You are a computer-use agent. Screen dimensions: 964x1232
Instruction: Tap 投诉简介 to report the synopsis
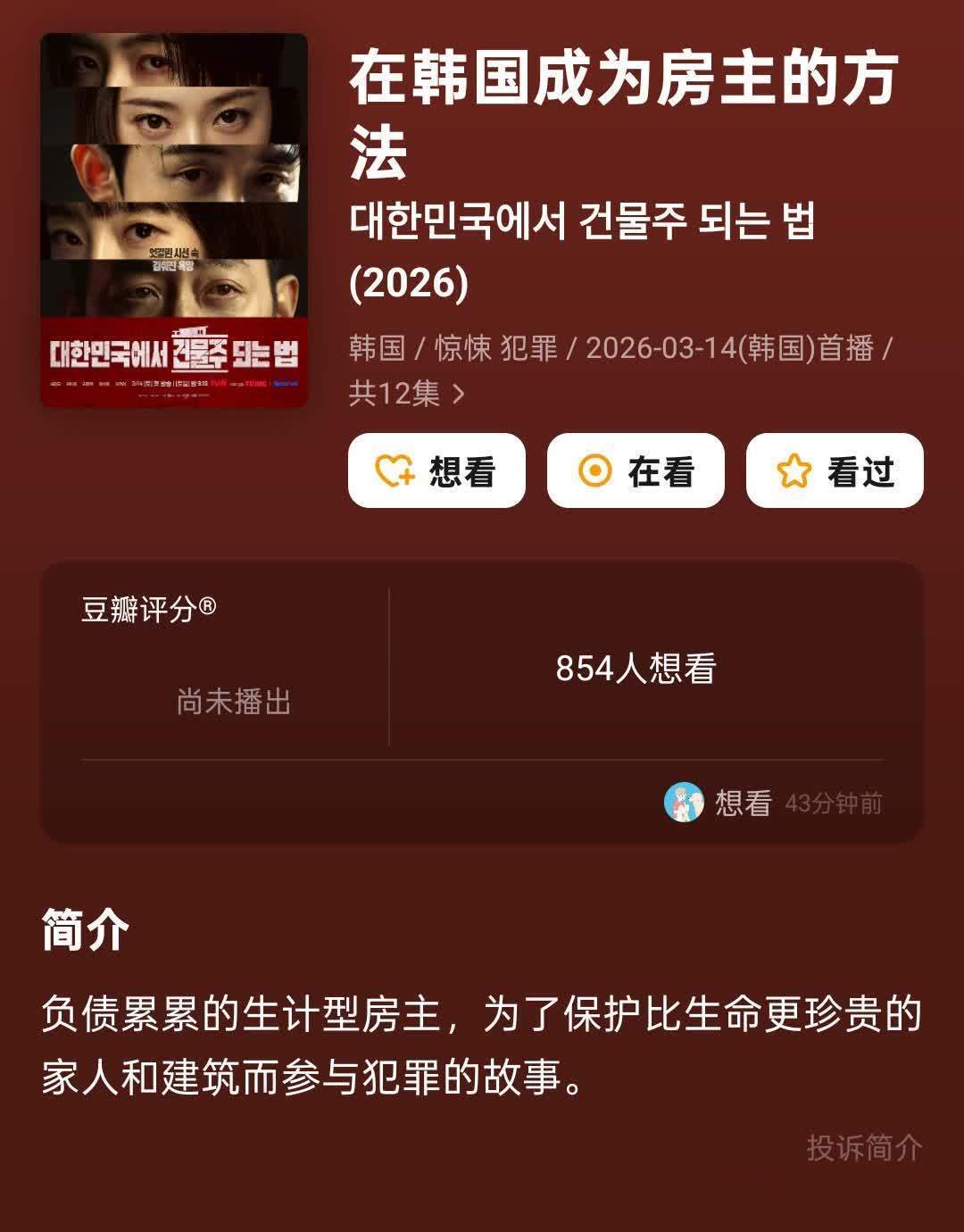click(x=864, y=1147)
